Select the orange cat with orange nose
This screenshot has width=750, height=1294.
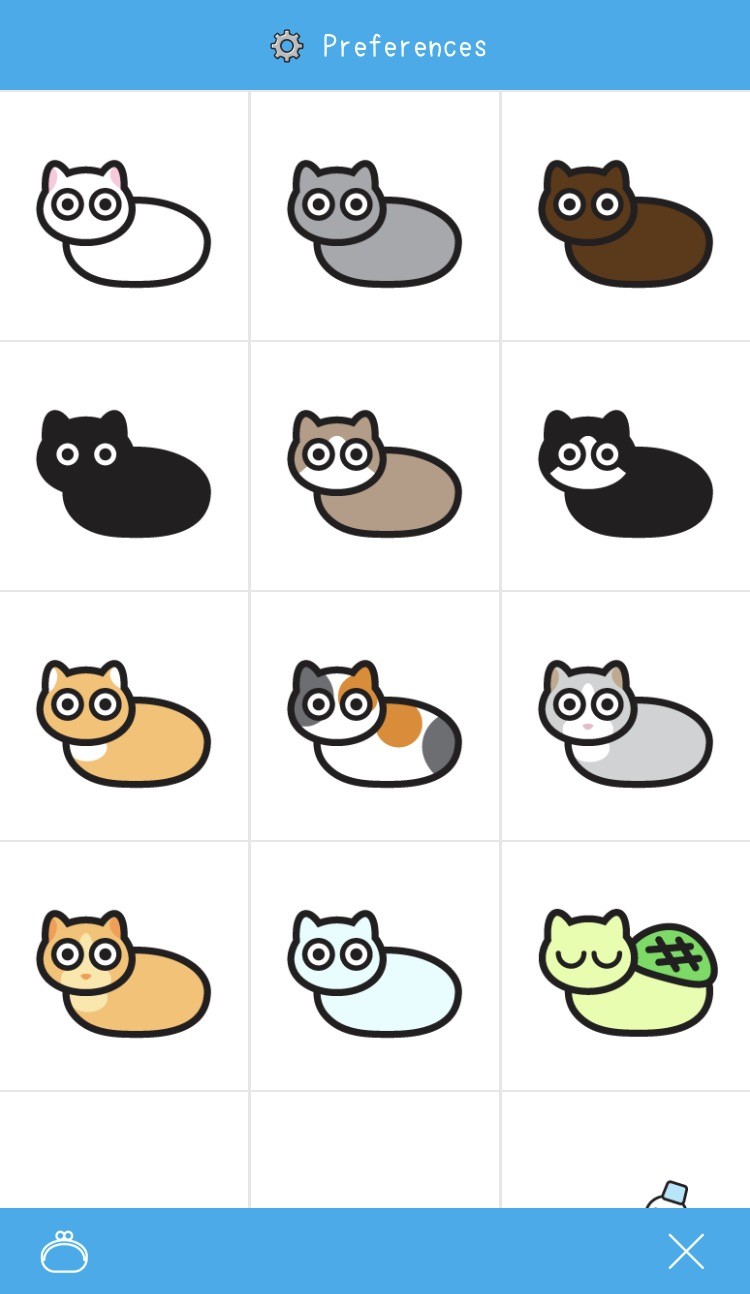[123, 972]
